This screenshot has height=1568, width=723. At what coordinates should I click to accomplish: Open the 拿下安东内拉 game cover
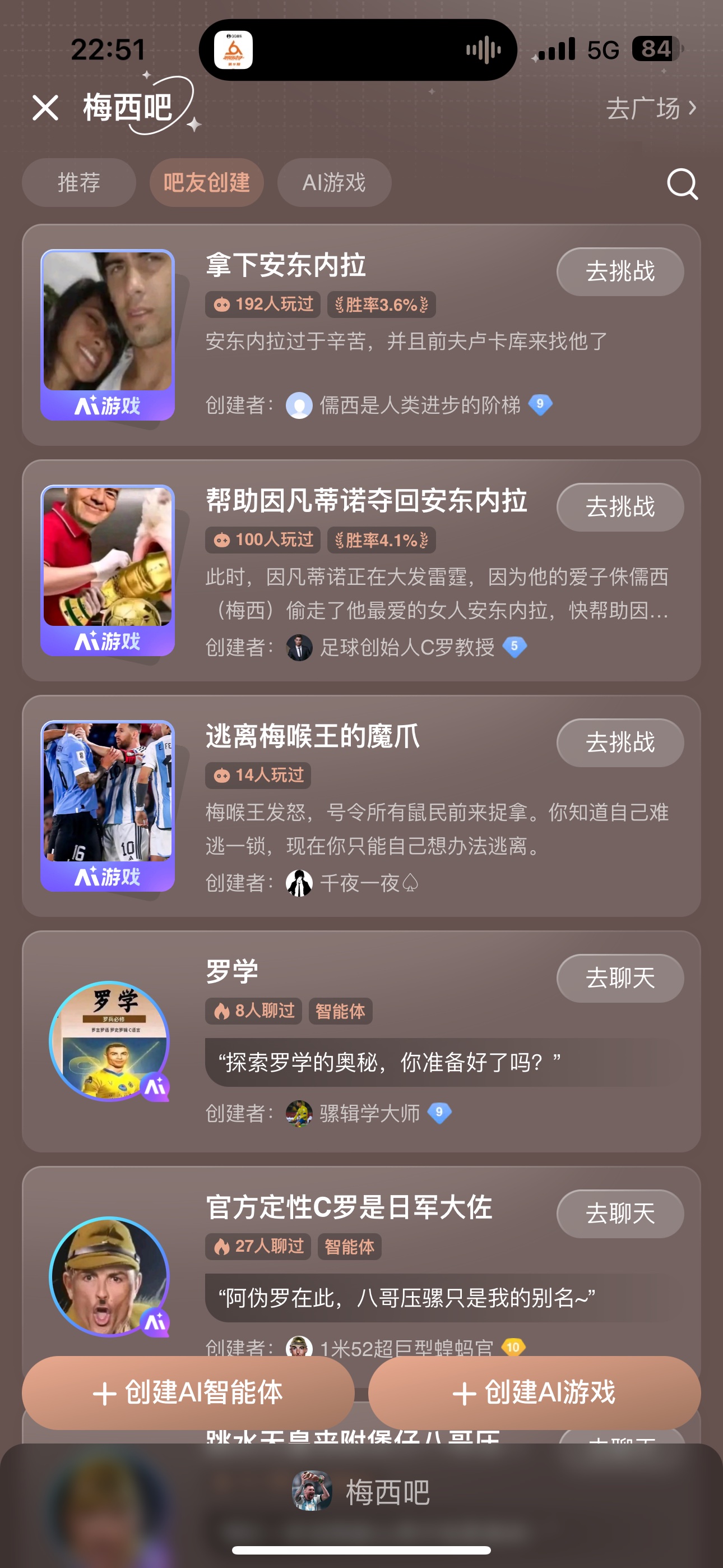pos(108,335)
